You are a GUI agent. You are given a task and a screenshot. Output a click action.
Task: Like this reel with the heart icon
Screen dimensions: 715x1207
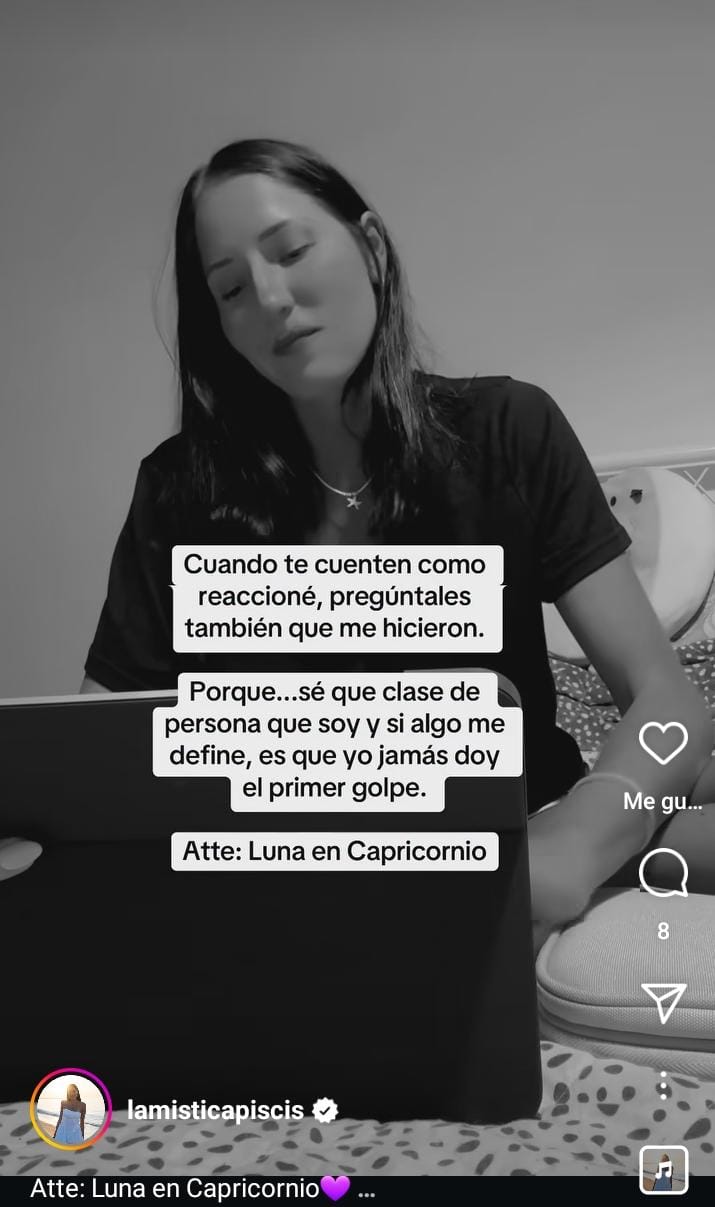pos(663,743)
